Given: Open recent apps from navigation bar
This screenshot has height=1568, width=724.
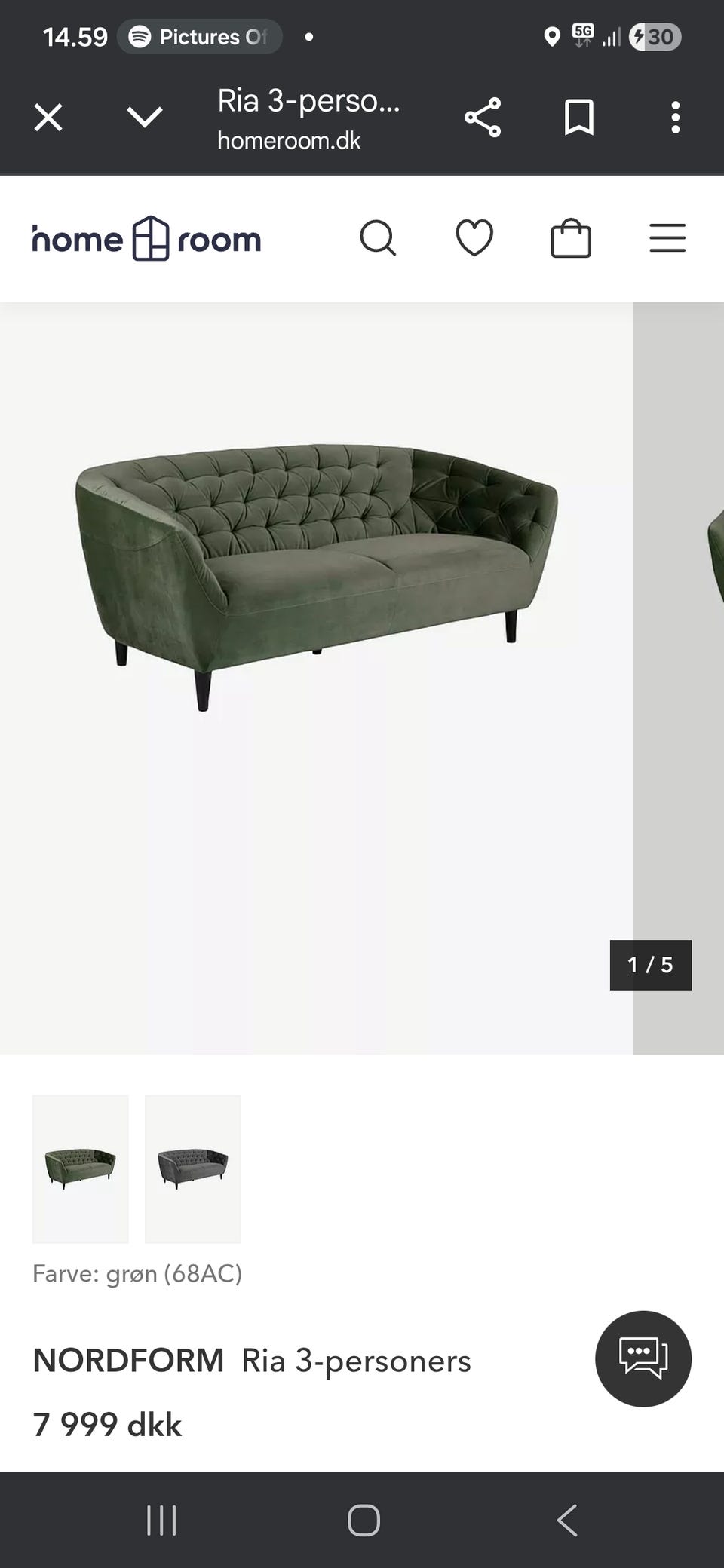Looking at the screenshot, I should pyautogui.click(x=161, y=1520).
